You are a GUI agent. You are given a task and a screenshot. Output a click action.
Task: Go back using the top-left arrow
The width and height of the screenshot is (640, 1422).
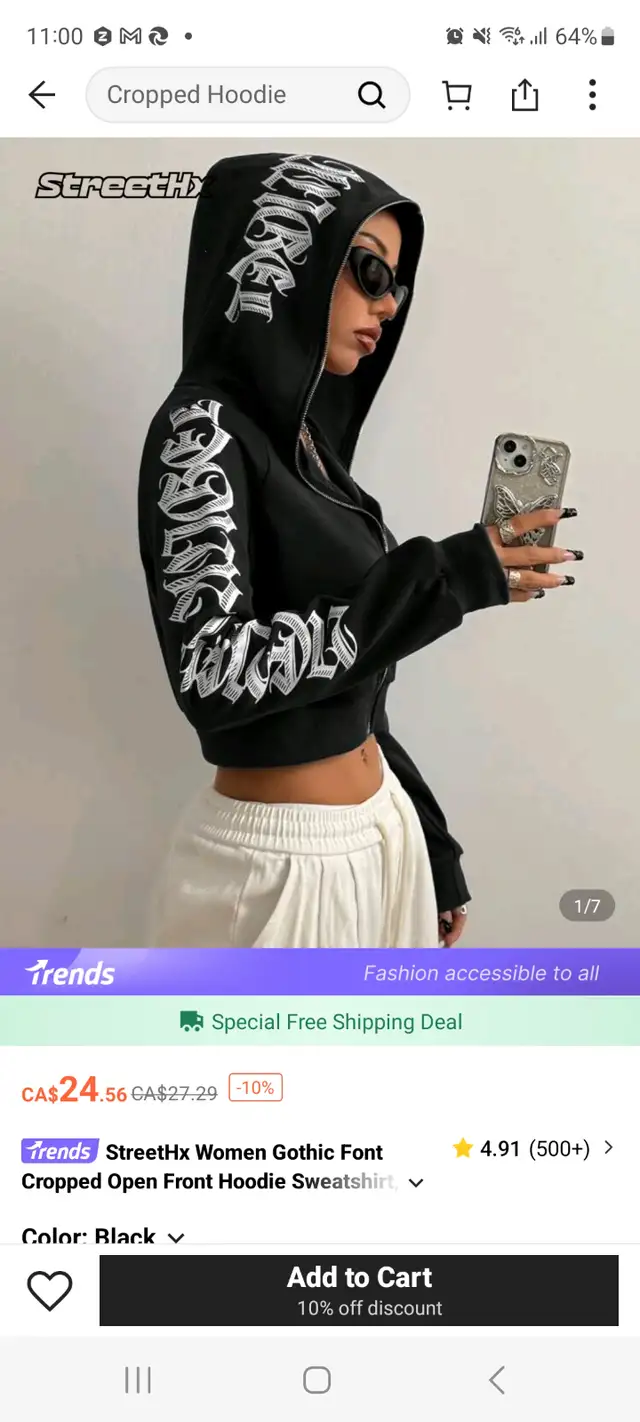[42, 95]
